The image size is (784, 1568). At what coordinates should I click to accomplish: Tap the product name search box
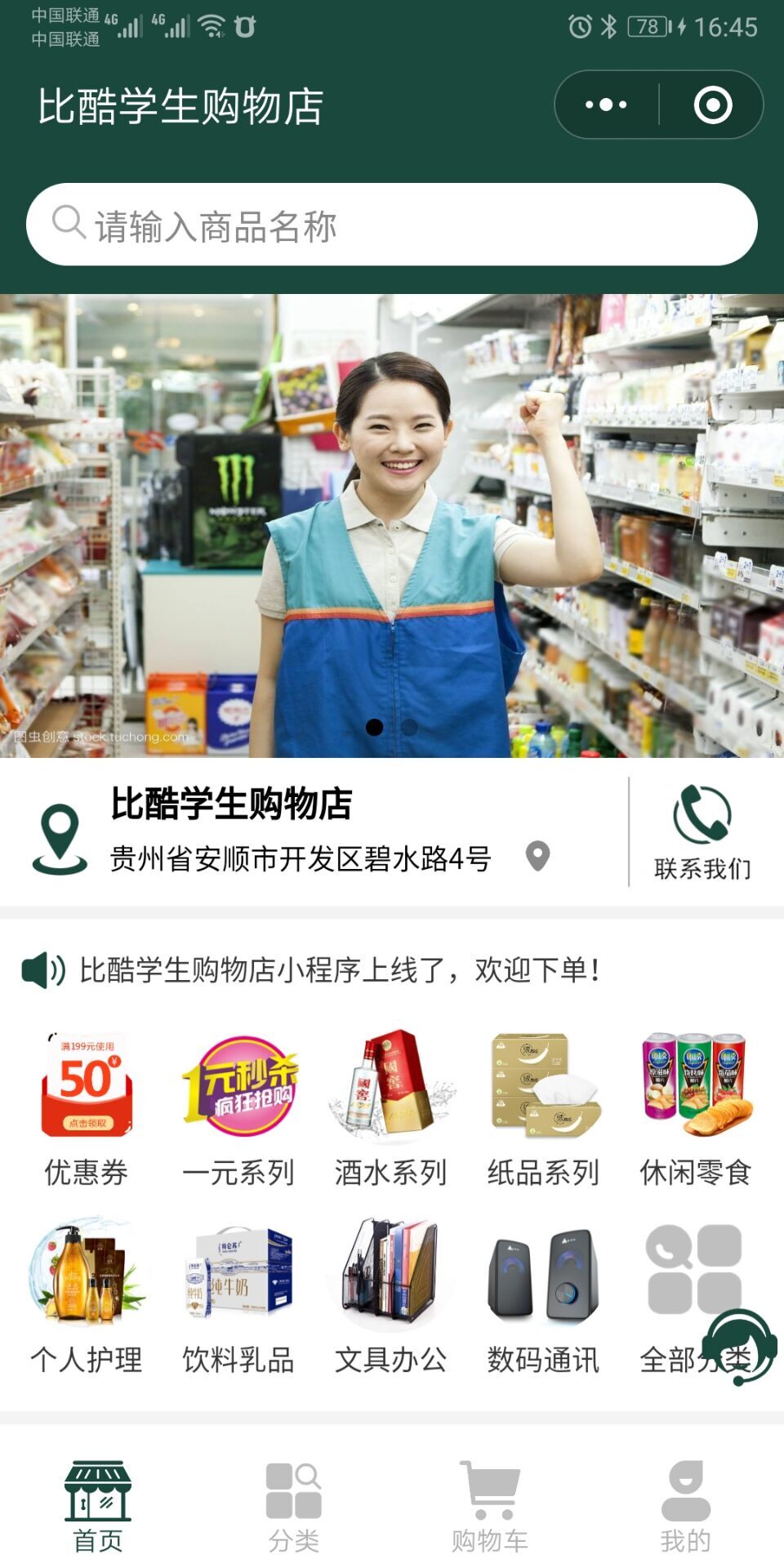[x=392, y=225]
